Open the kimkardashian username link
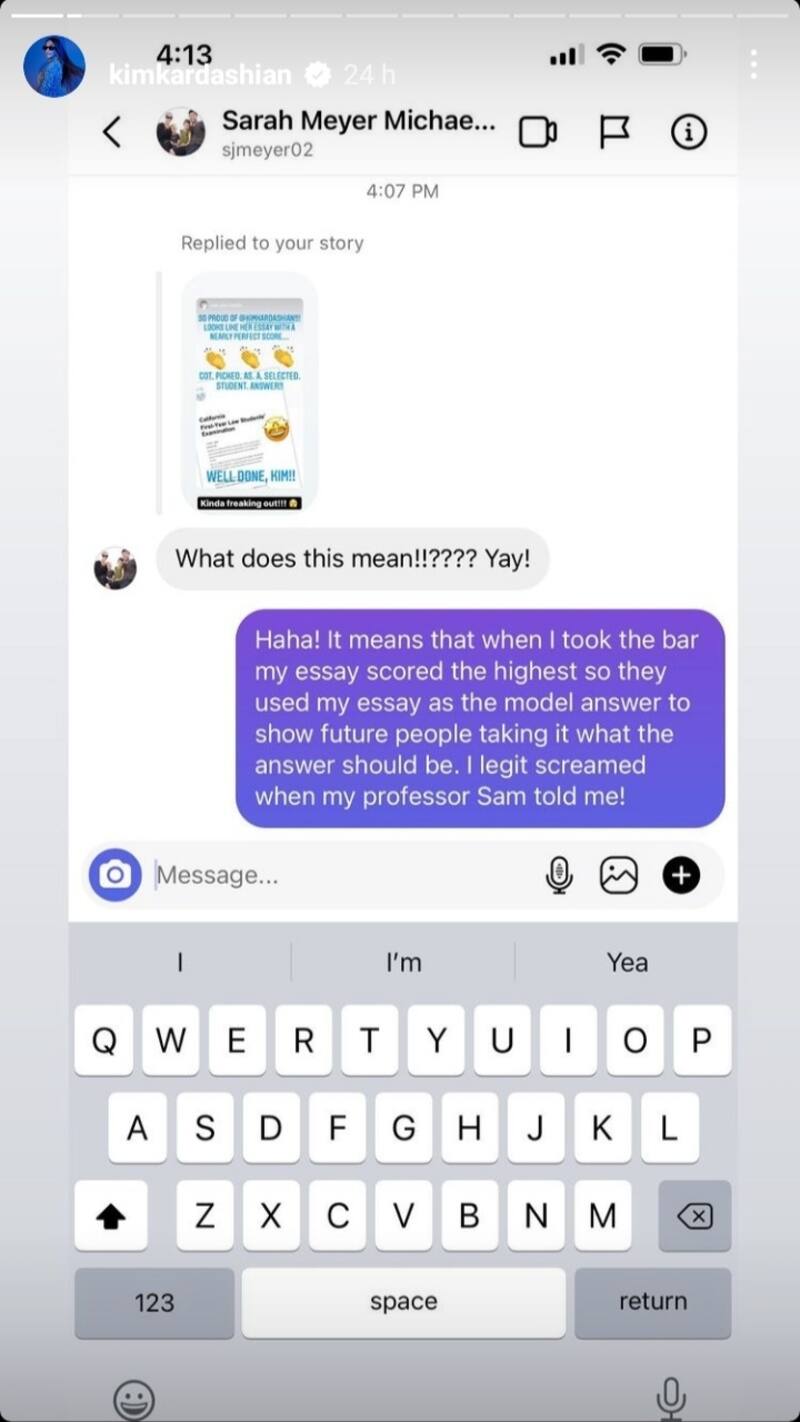 click(x=200, y=75)
